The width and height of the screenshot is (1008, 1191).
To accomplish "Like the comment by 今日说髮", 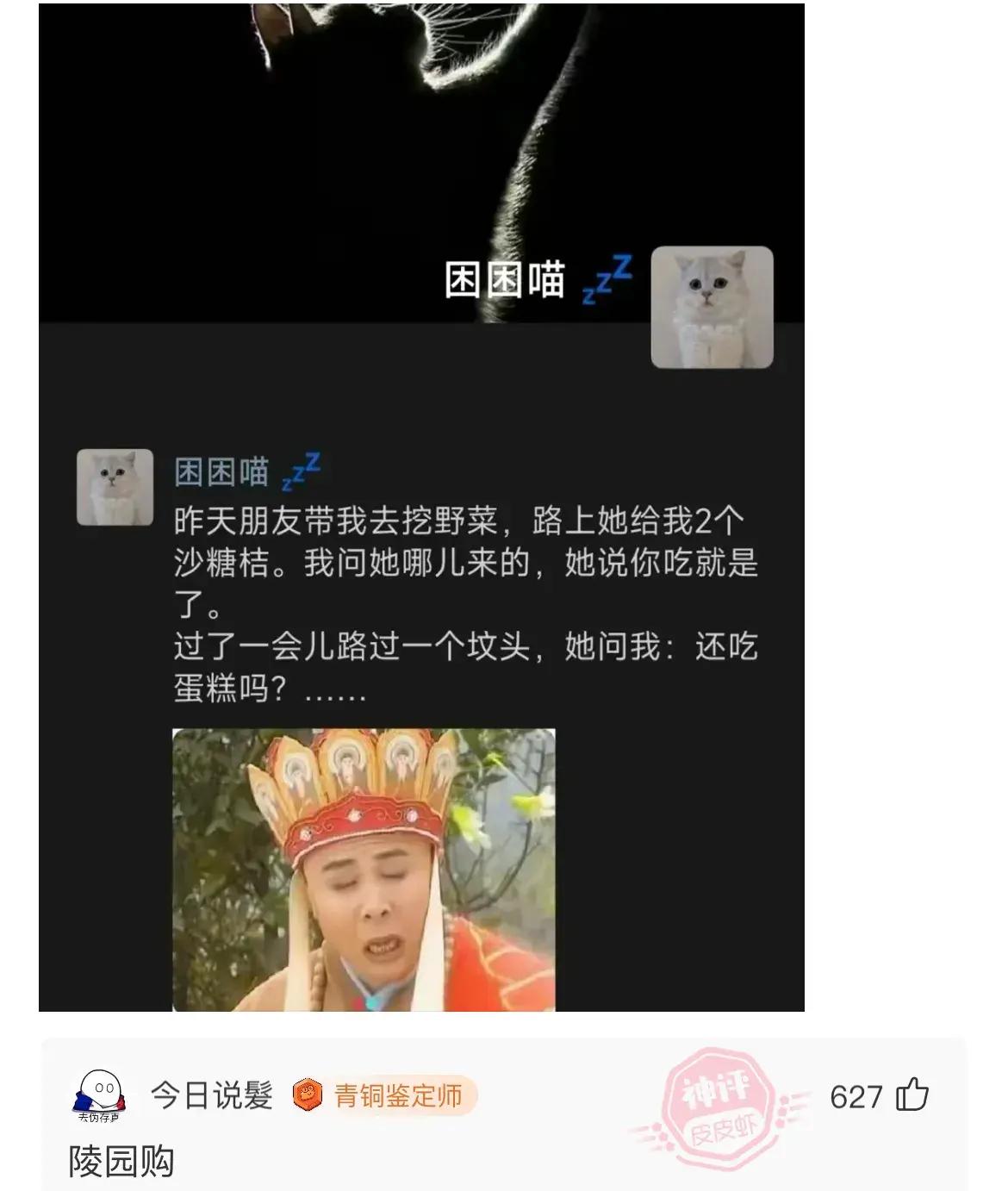I will click(912, 1095).
